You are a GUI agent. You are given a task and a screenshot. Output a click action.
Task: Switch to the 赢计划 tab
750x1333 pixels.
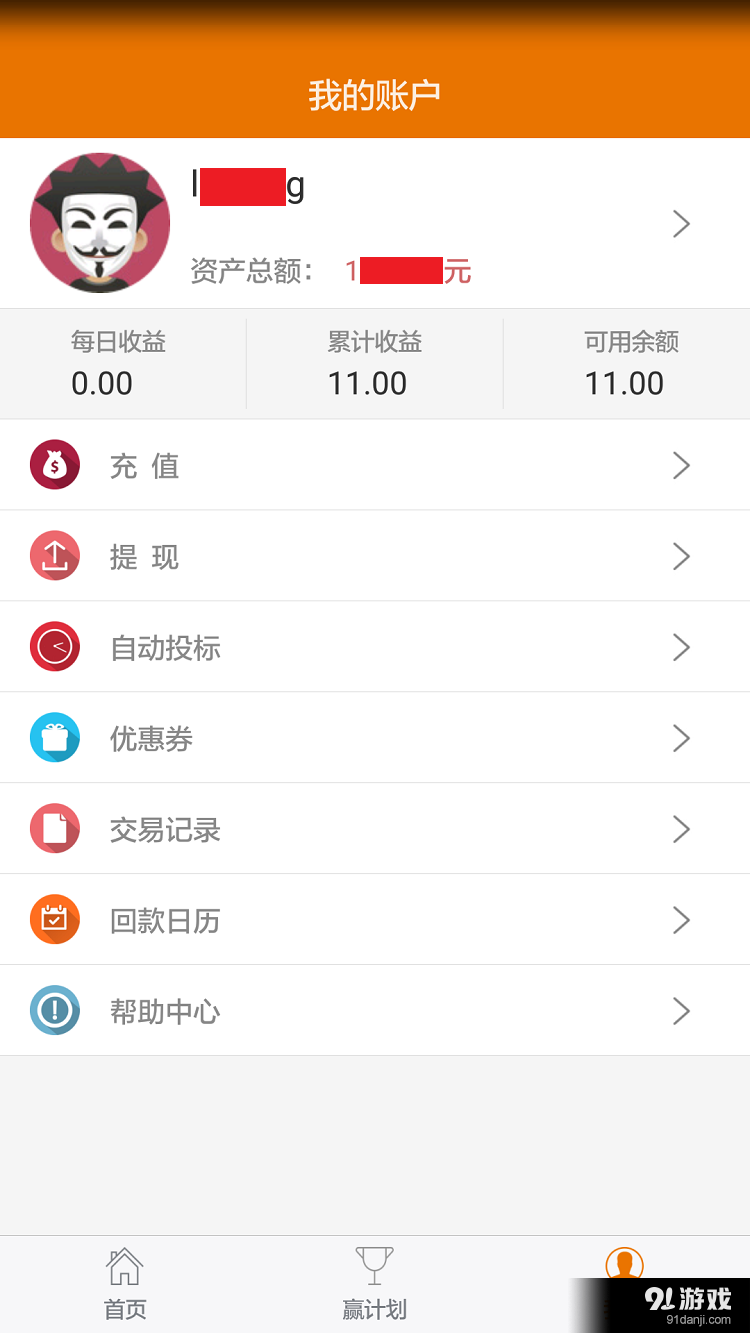(374, 1284)
